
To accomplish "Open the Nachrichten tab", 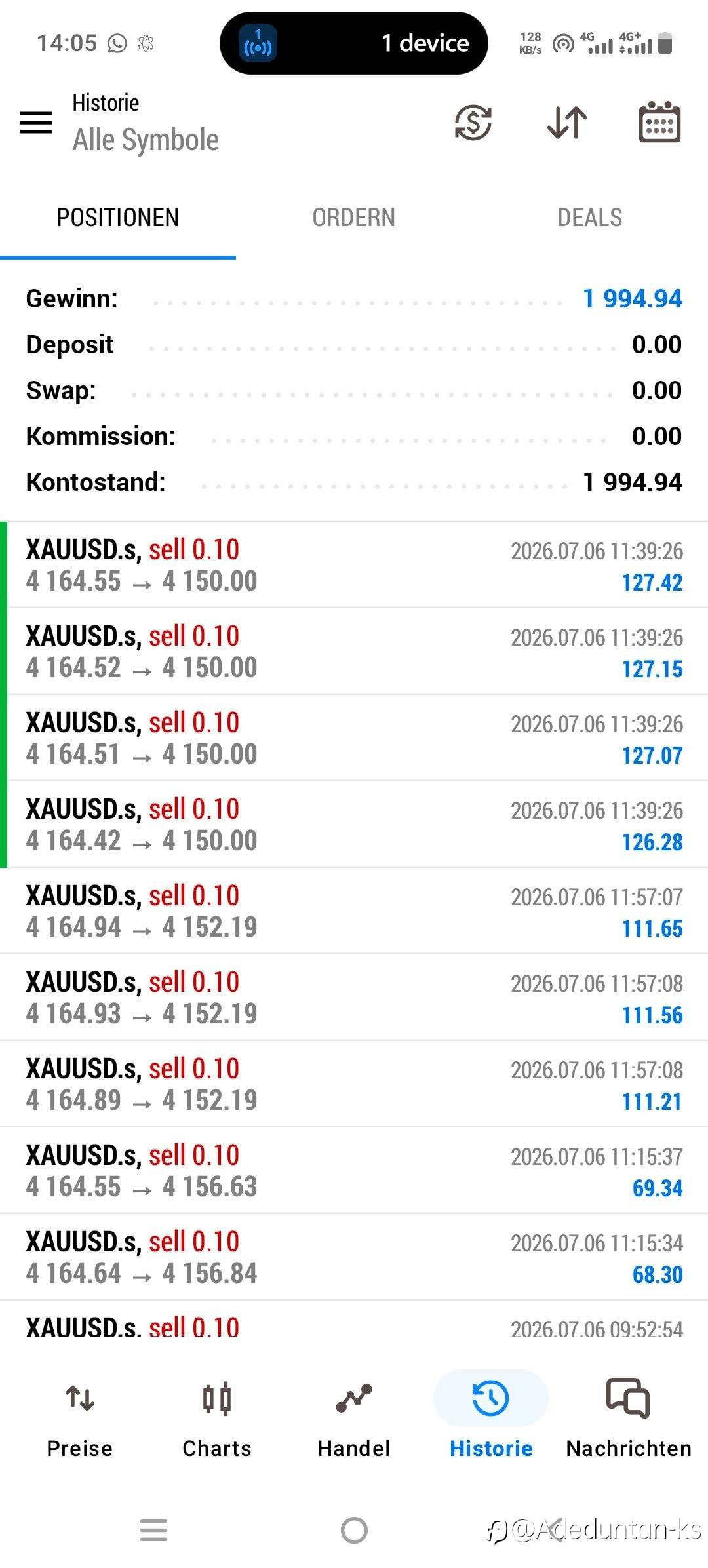I will 629,1419.
